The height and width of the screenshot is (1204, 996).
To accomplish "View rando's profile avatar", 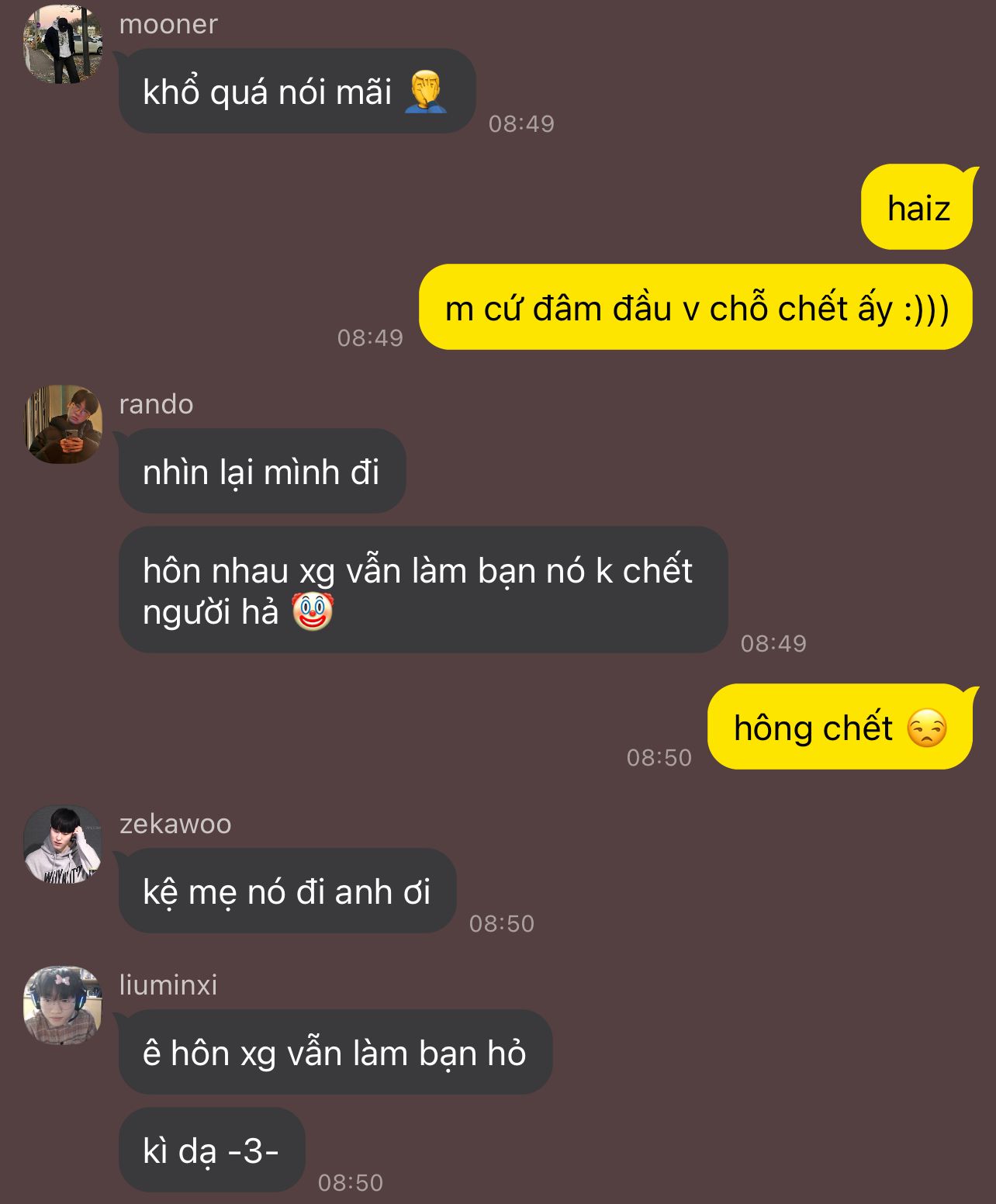I will click(64, 424).
